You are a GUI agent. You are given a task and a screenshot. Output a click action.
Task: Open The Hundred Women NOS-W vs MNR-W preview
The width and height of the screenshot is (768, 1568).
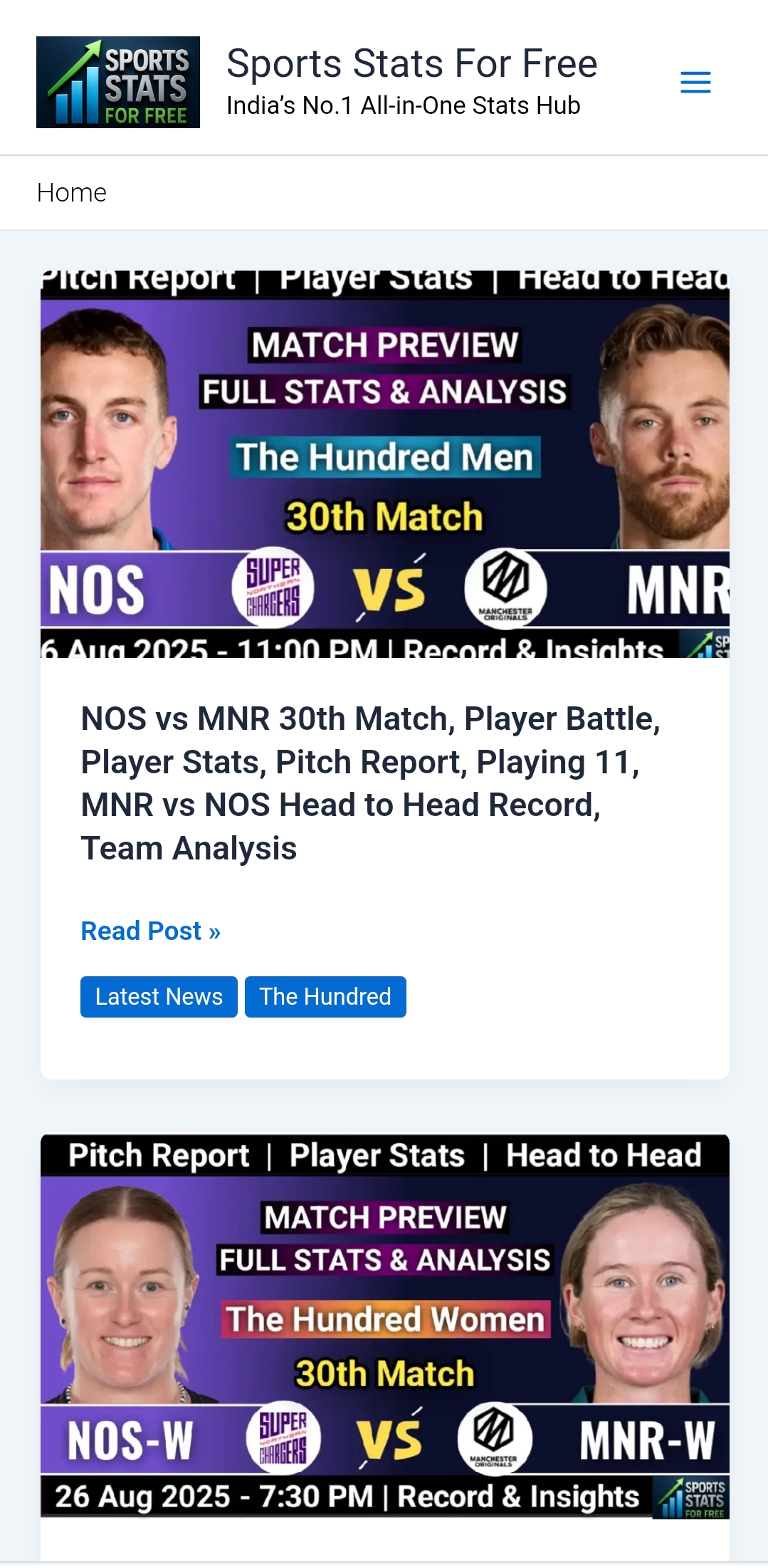point(384,1326)
